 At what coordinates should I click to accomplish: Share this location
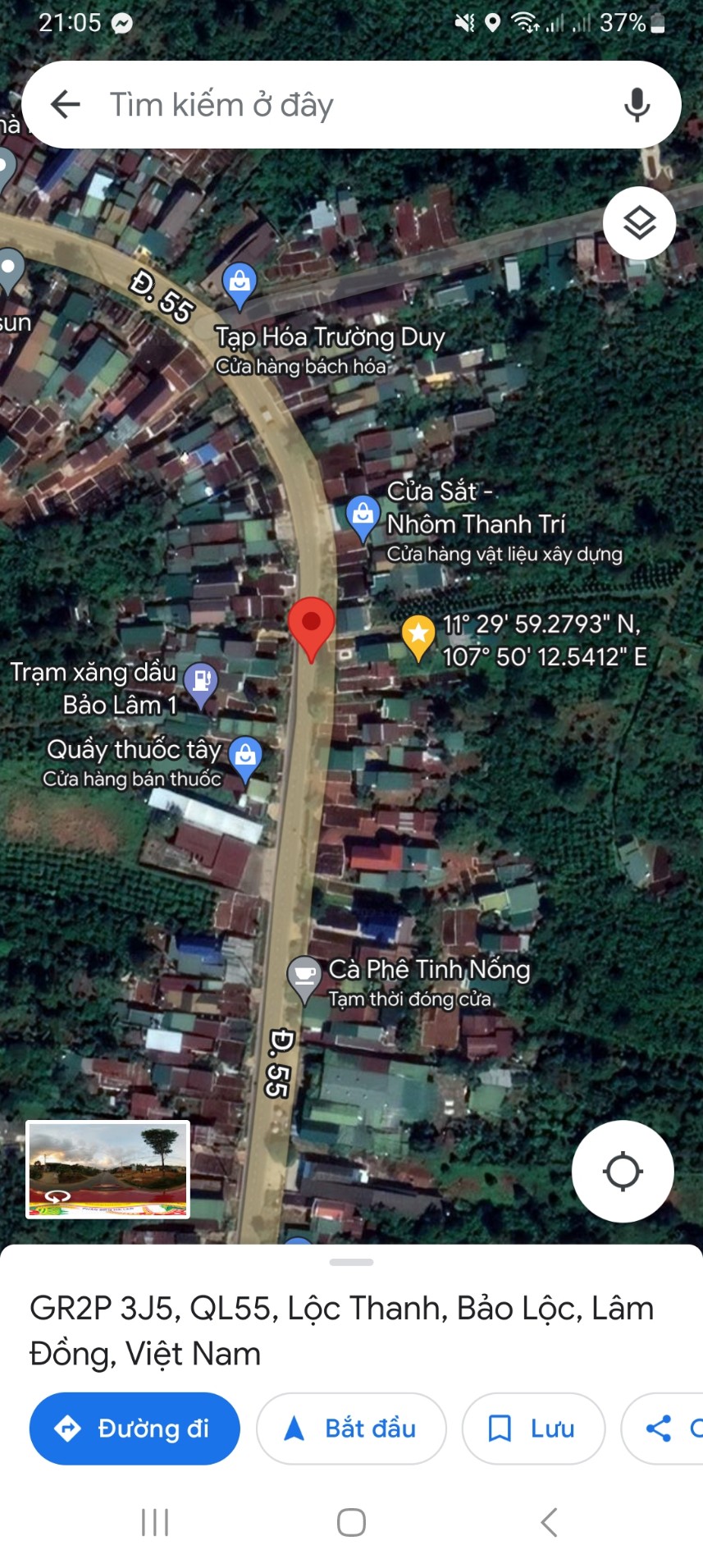661,1429
